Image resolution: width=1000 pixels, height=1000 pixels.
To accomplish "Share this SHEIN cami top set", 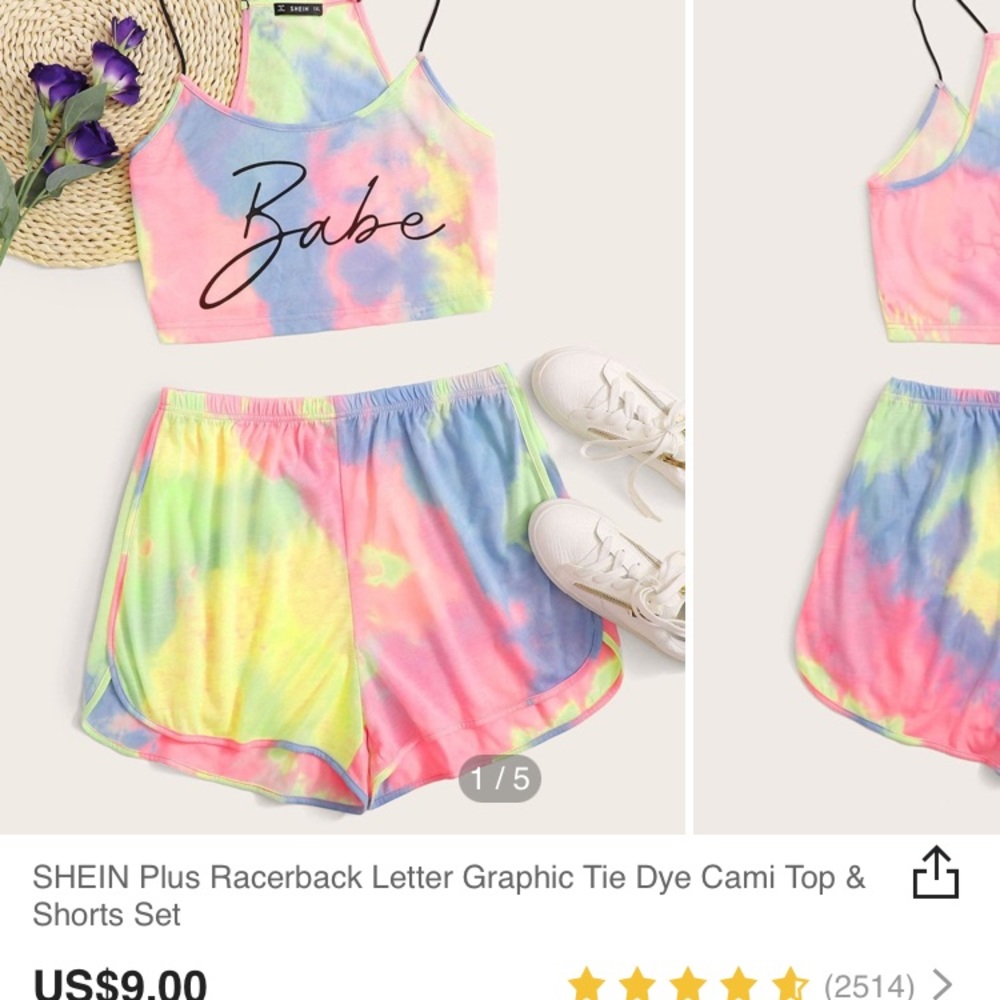I will click(x=936, y=874).
